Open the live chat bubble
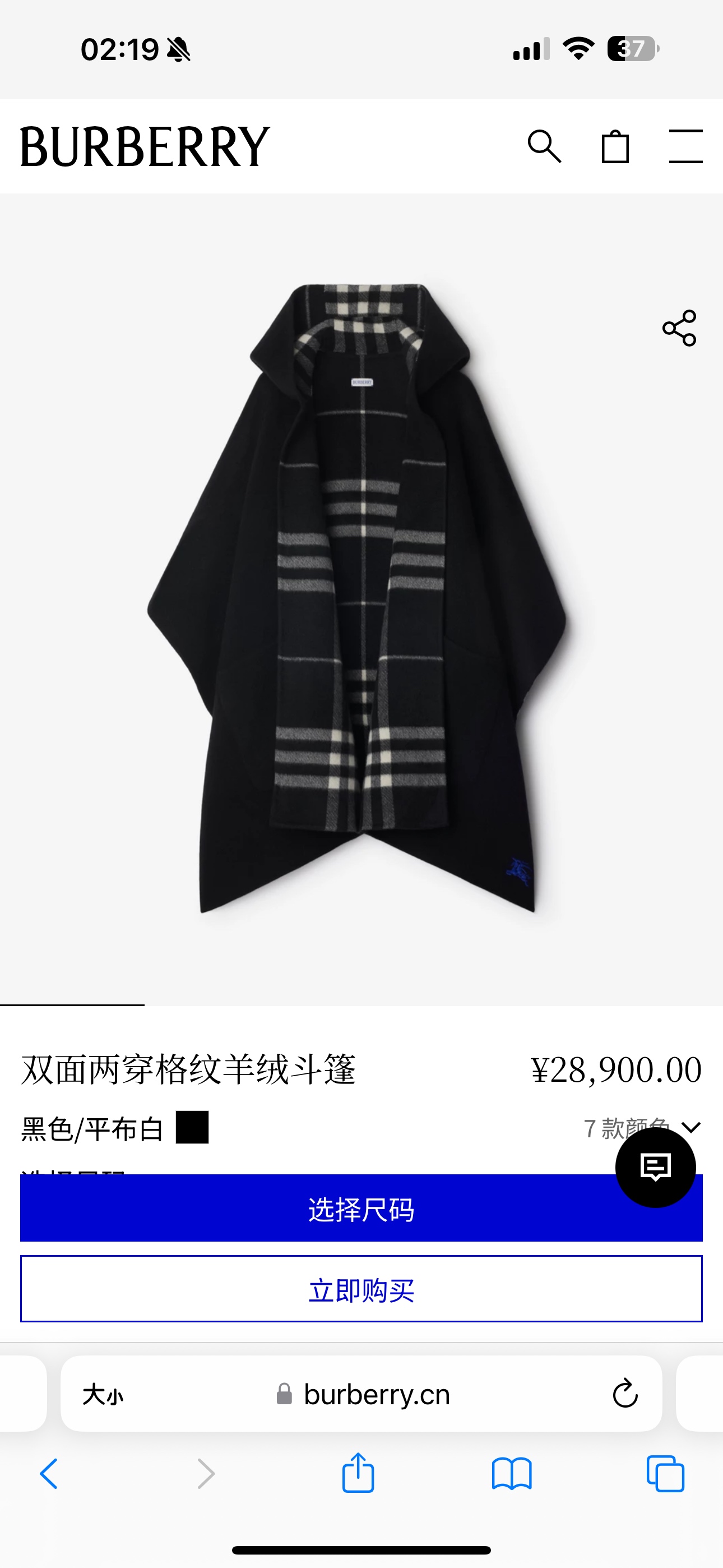Screen dimensions: 723x1568 tap(655, 1168)
